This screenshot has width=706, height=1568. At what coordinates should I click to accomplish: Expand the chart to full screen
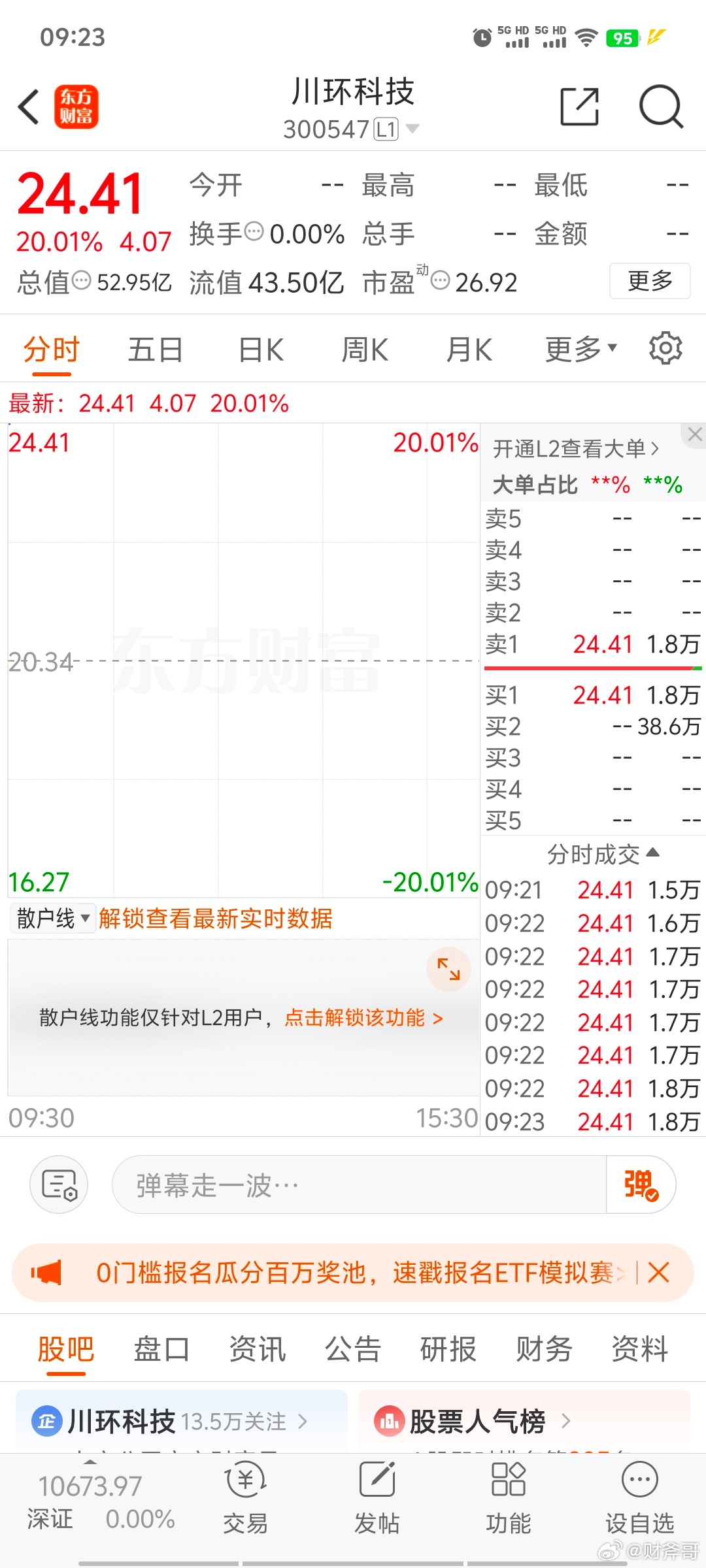[x=448, y=969]
